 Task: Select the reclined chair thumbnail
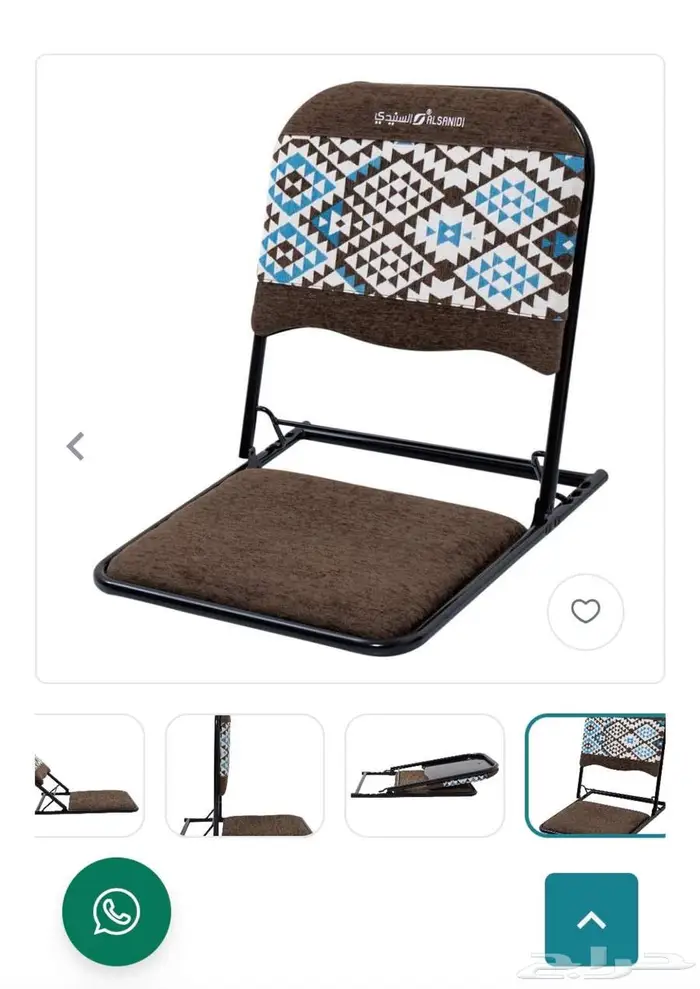[x=88, y=775]
